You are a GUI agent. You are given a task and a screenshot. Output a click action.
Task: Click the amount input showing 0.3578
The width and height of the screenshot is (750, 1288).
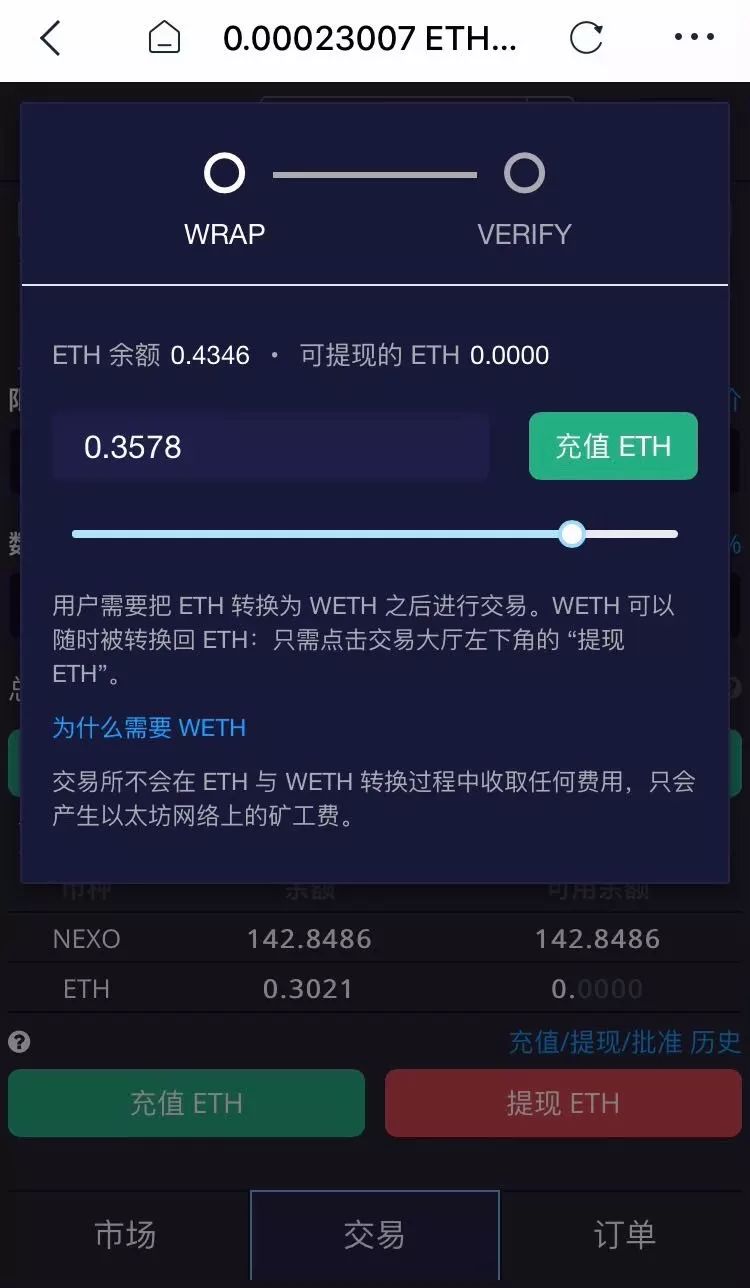click(x=270, y=447)
